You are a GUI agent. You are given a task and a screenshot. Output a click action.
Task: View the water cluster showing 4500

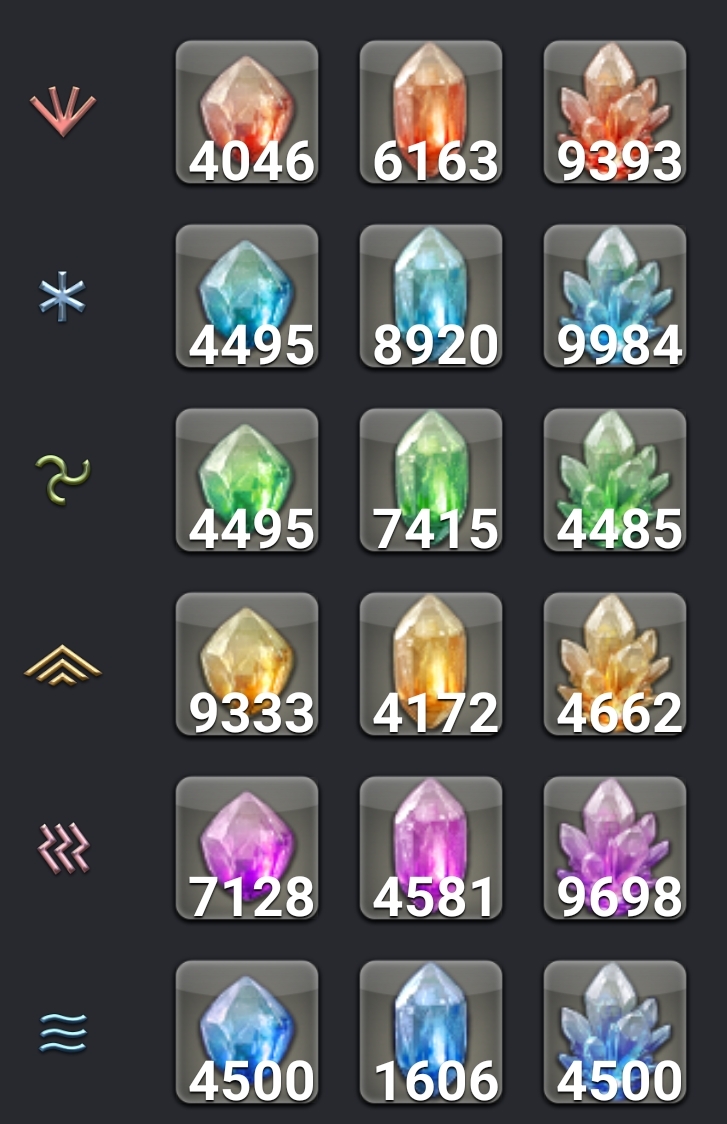[x=615, y=1032]
